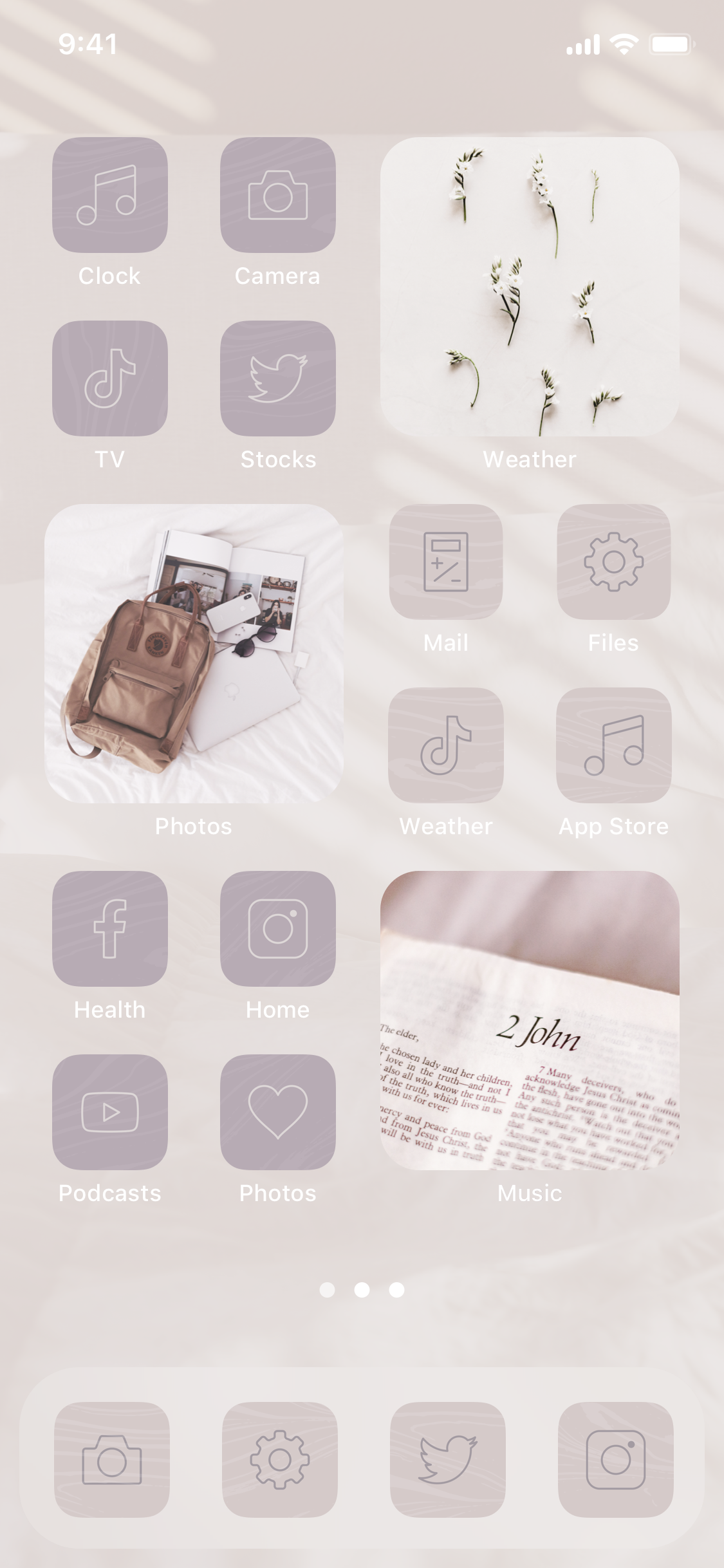Launch the Home app
The height and width of the screenshot is (1568, 724).
click(277, 928)
